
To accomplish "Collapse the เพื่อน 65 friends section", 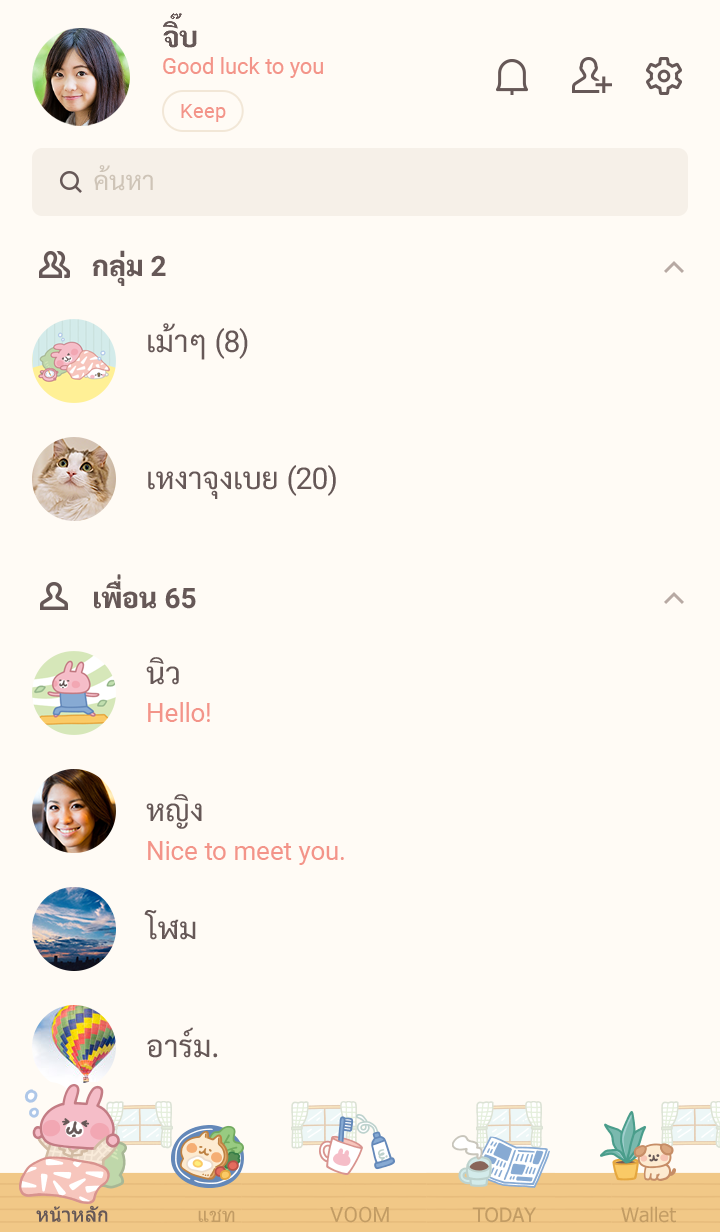I will pyautogui.click(x=674, y=598).
